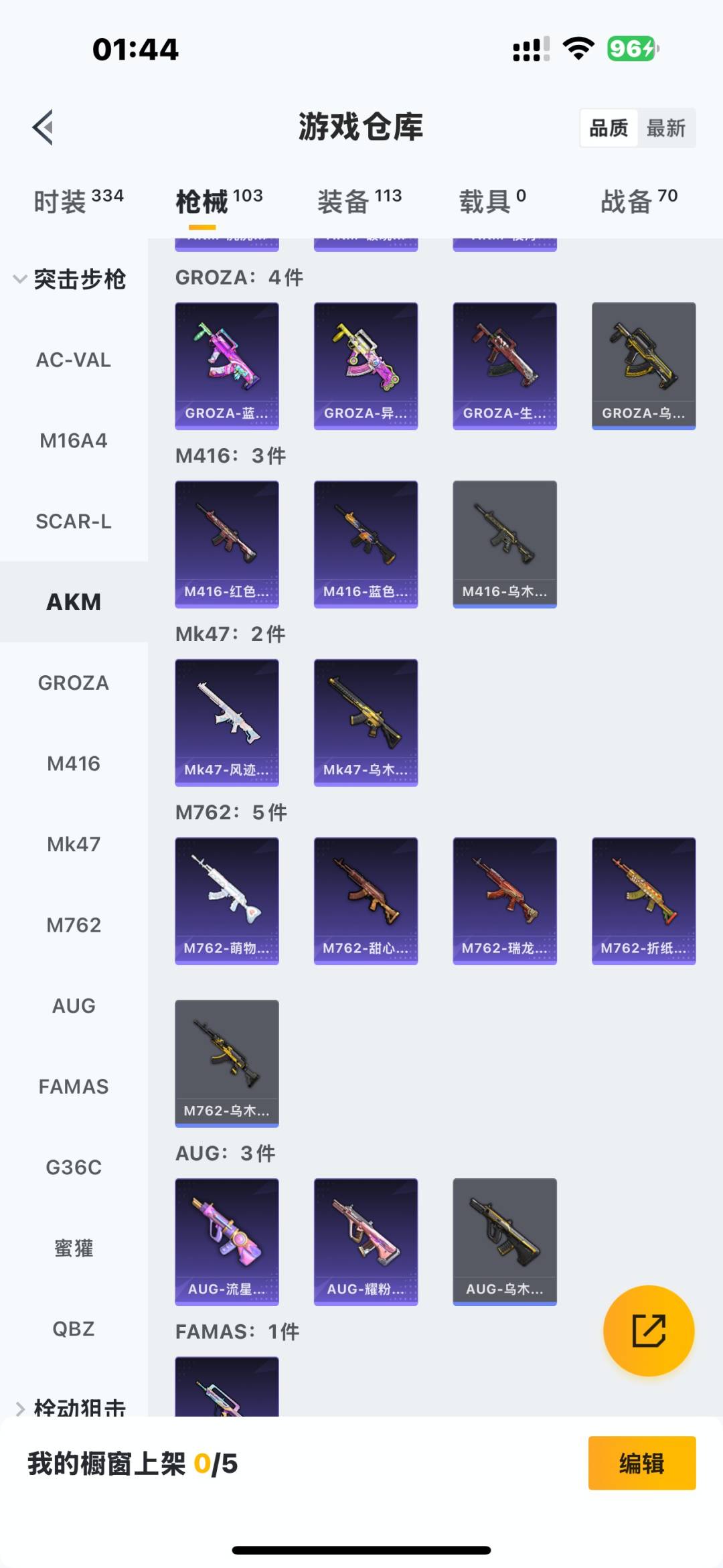Select 蜜獾 in the sidebar
This screenshot has height=1568, width=723.
click(74, 1248)
